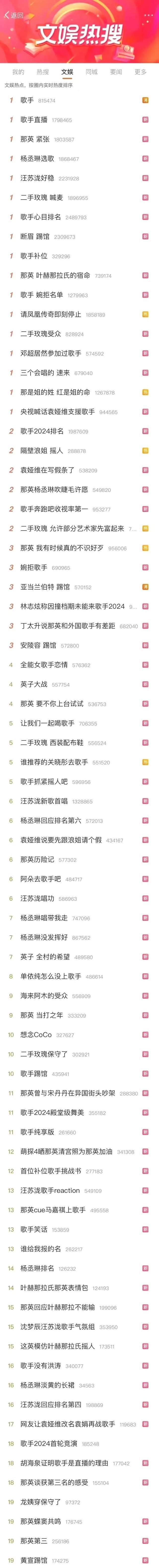Select the 文娱 tab
Image resolution: width=159 pixels, height=1568 pixels.
pos(67,72)
